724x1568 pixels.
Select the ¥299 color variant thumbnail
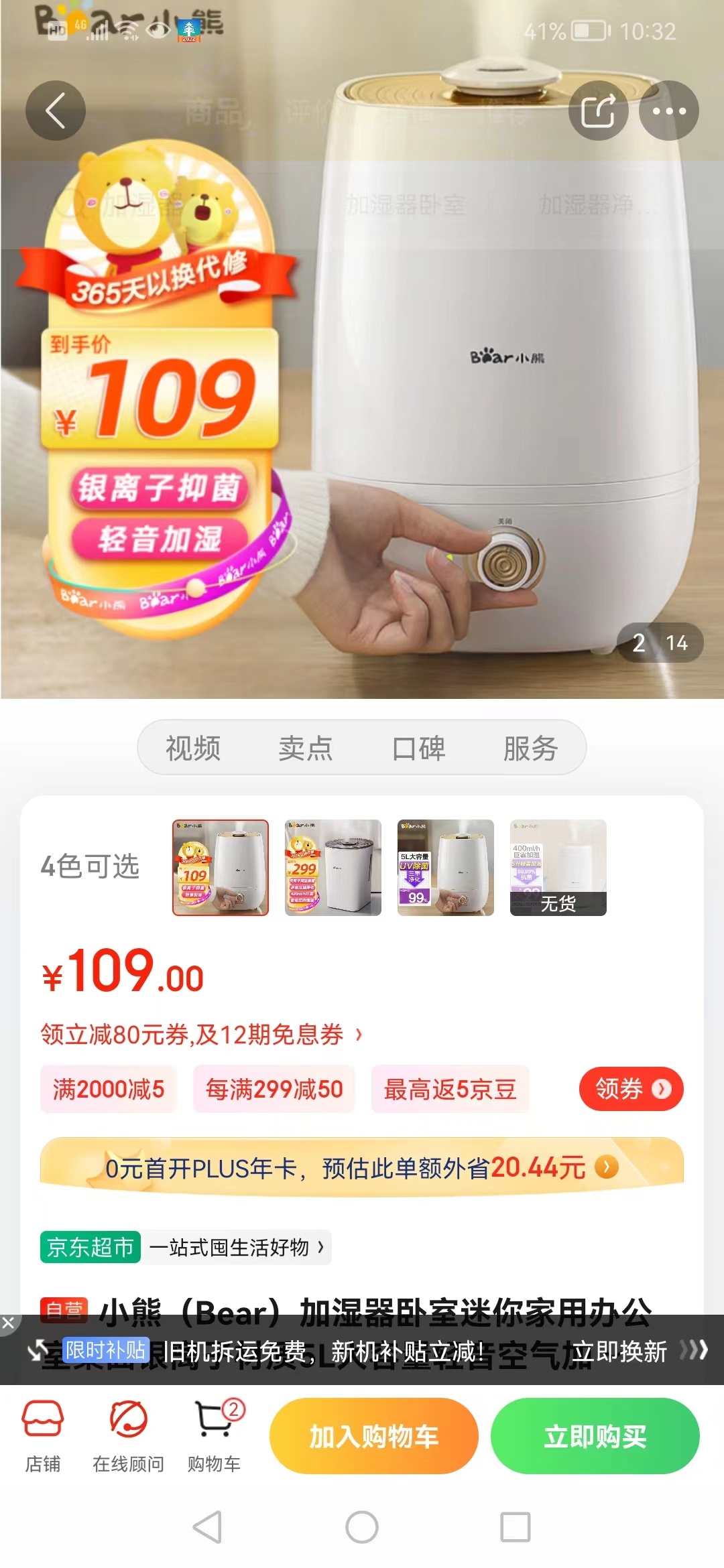coord(333,867)
